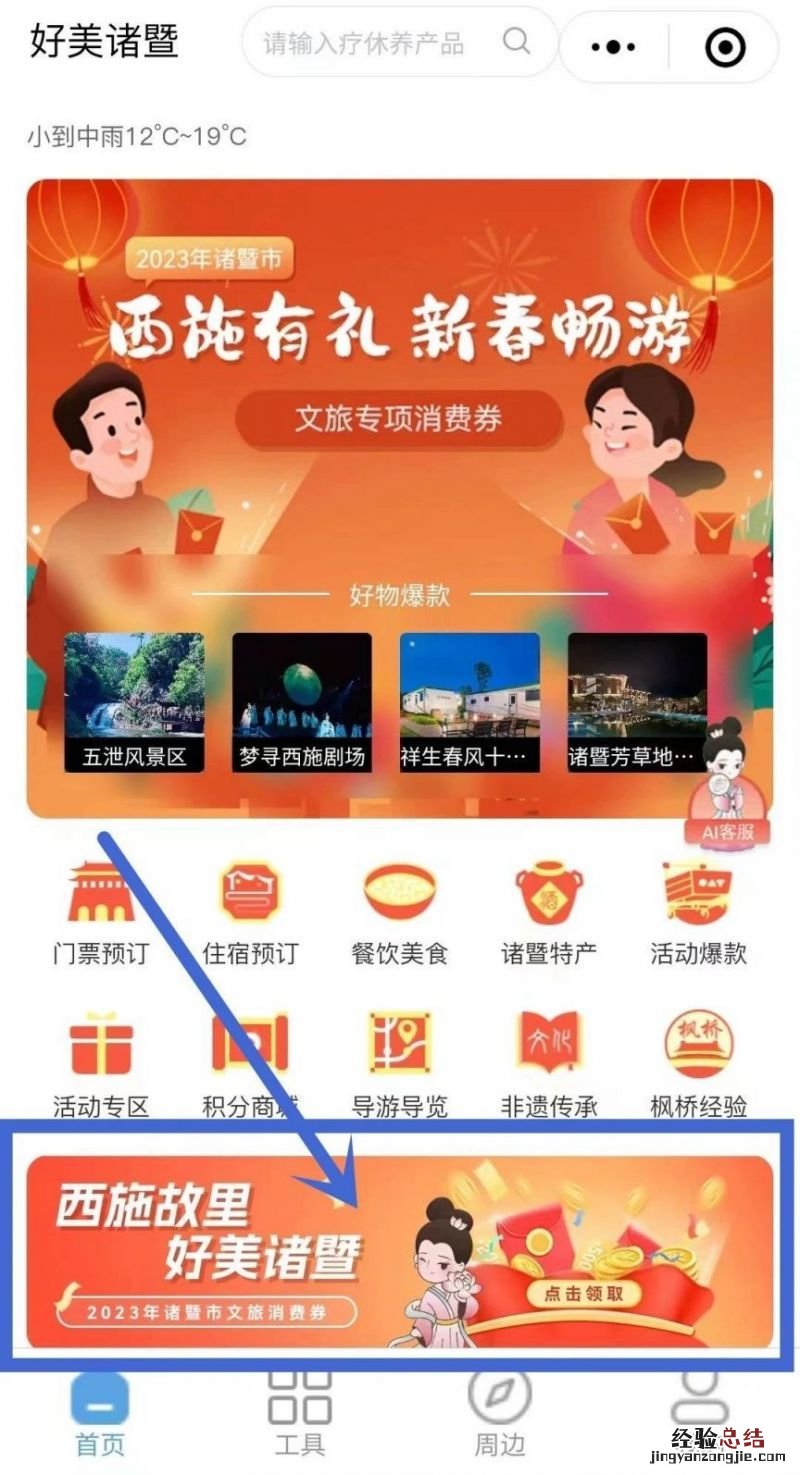Open 住宿预订 lodging booking
The width and height of the screenshot is (800, 1475).
click(x=250, y=912)
